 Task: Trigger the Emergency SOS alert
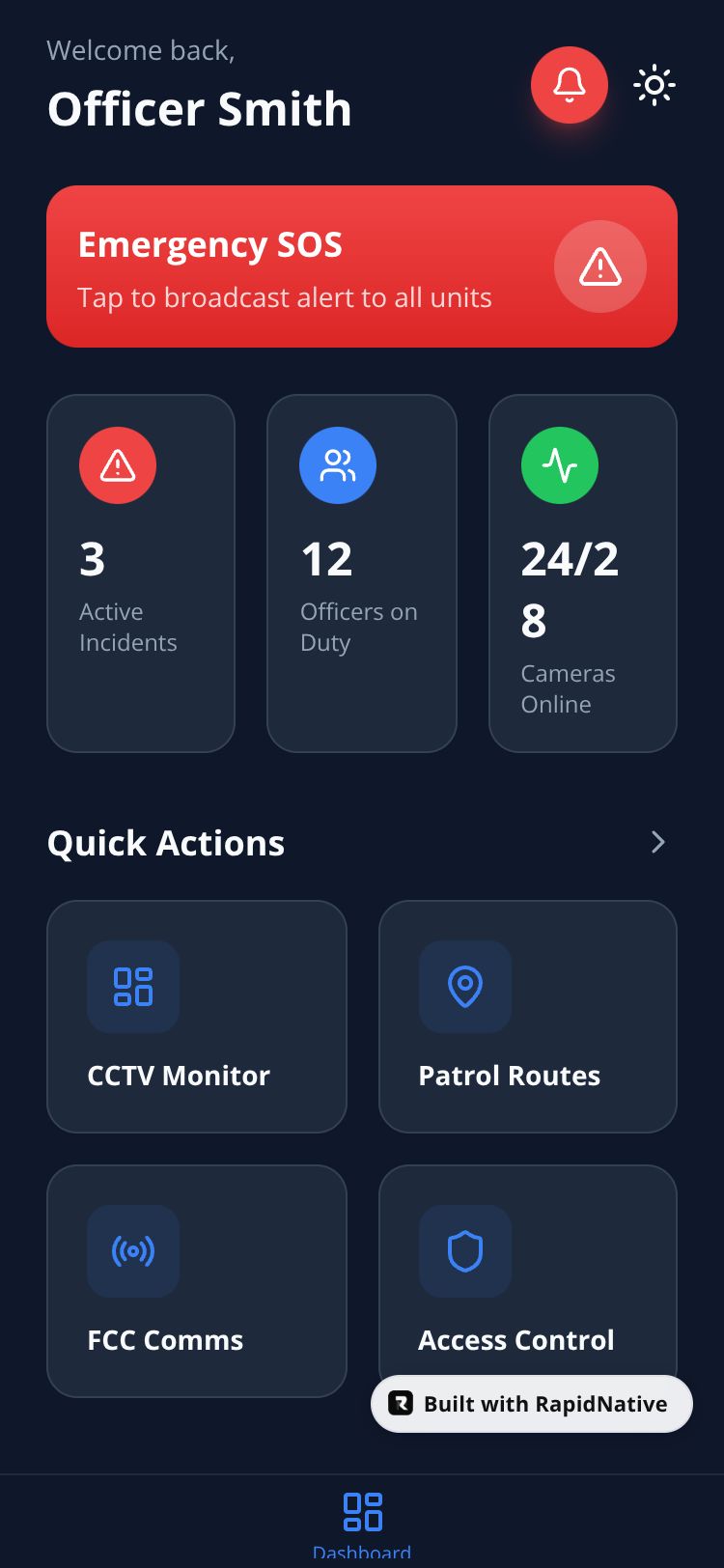[x=362, y=266]
